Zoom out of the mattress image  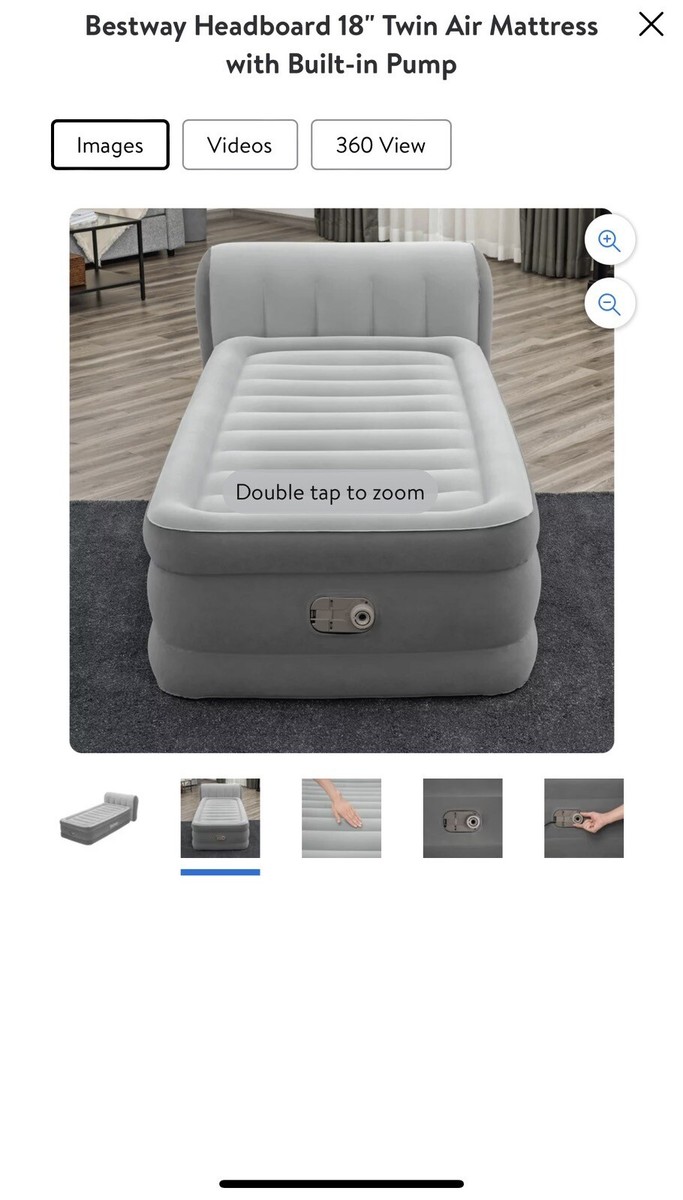coord(609,304)
